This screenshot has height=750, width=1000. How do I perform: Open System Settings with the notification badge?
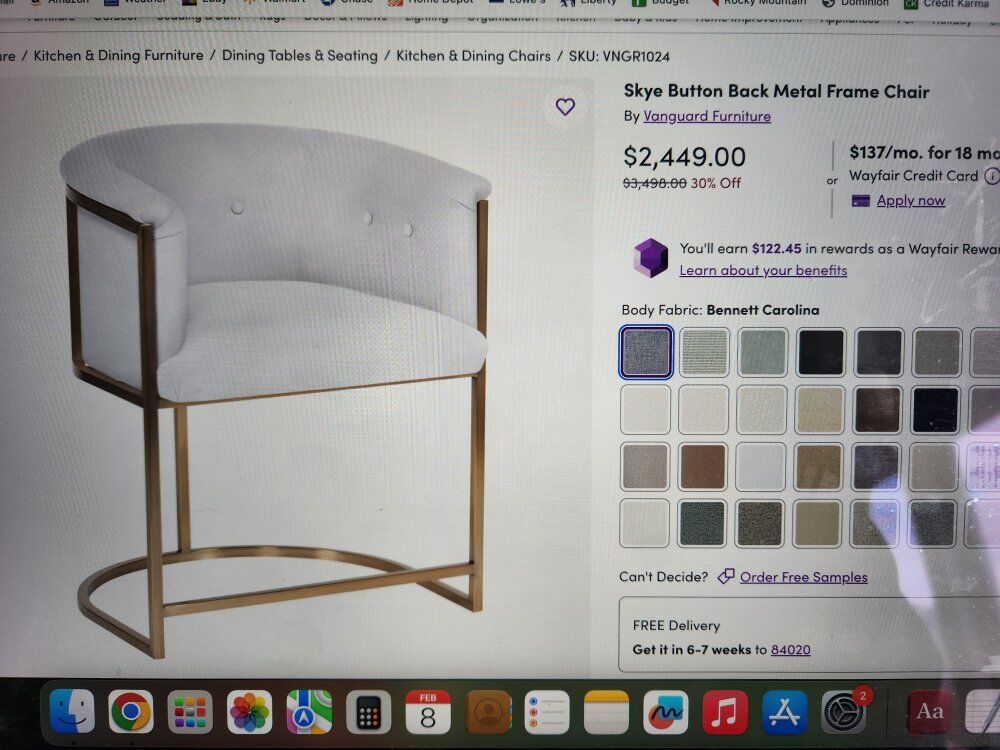[844, 712]
